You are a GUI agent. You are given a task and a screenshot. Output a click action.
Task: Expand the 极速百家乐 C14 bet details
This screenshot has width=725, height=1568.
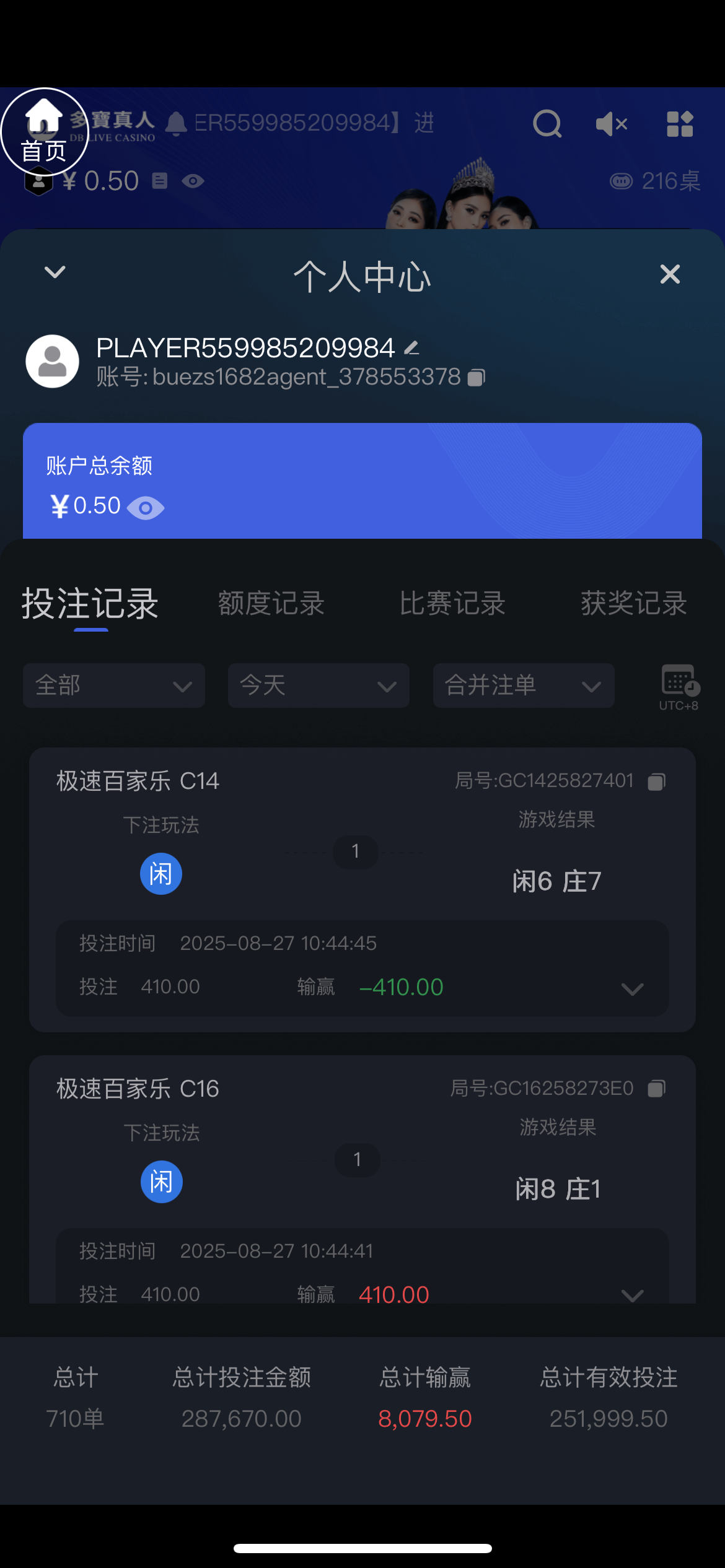coord(632,988)
